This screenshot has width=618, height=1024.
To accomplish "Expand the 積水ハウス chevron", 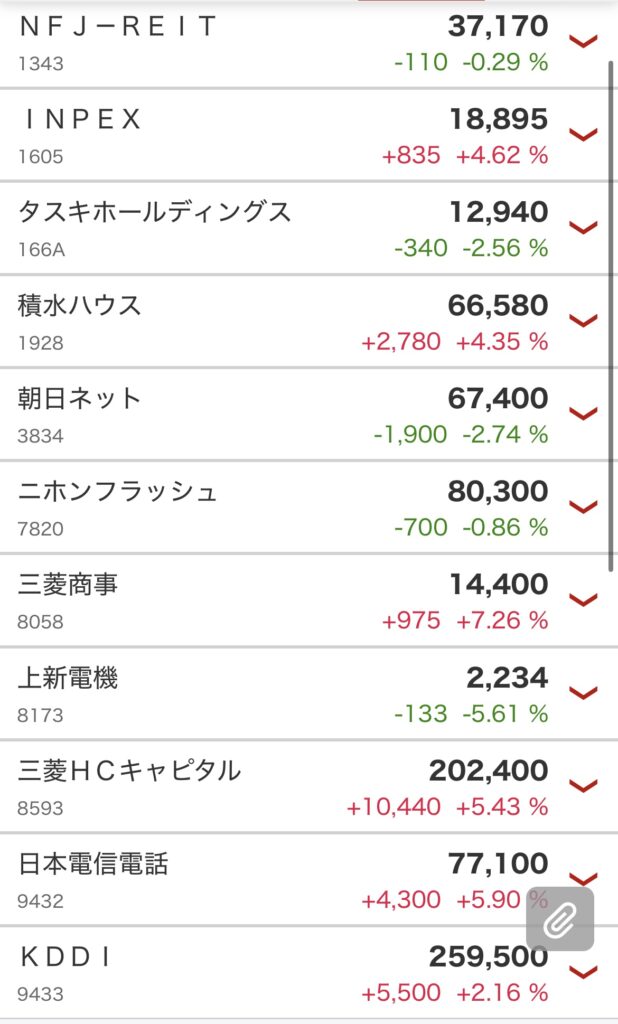I will pos(583,321).
